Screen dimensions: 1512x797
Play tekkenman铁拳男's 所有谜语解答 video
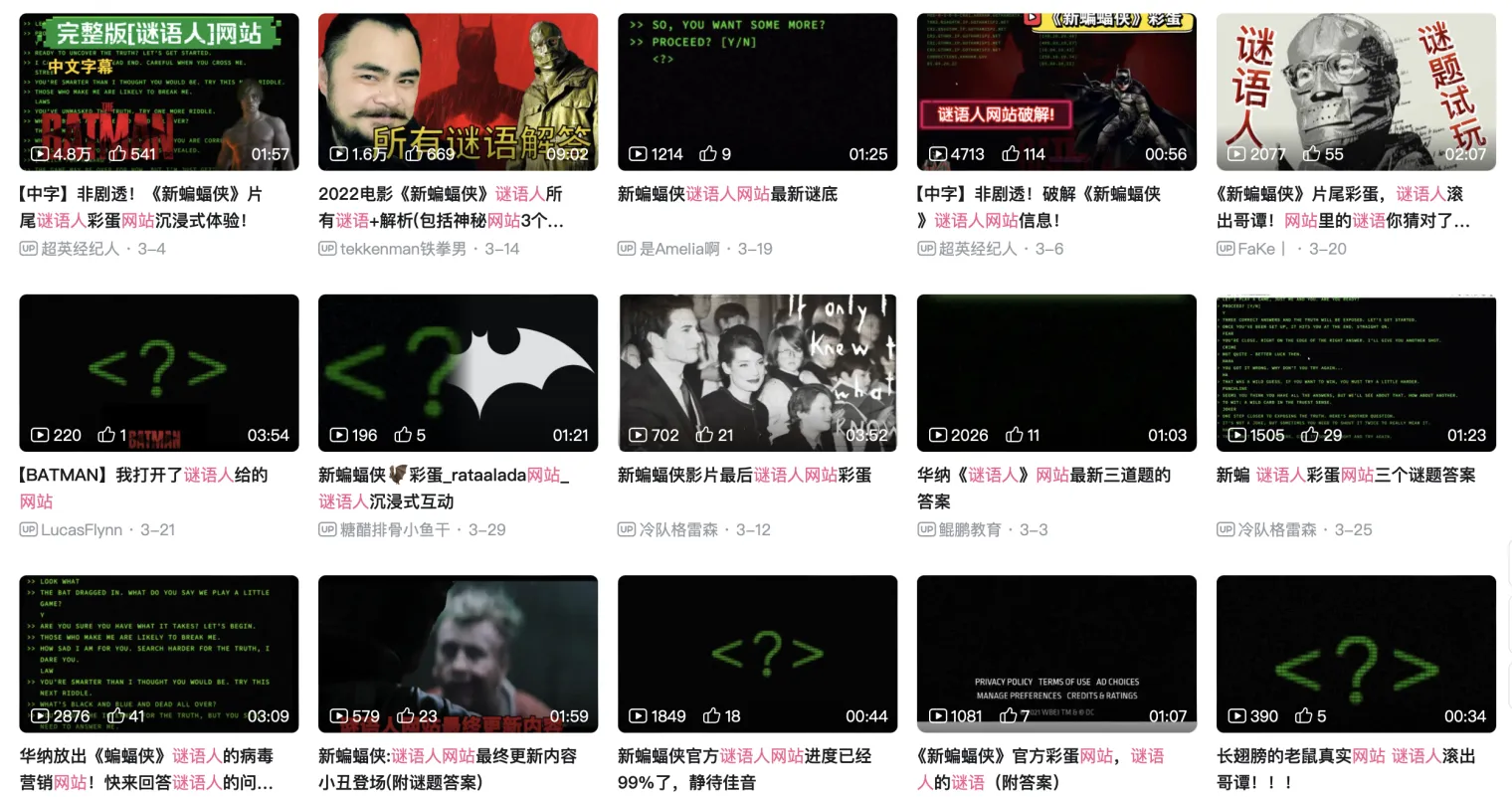(x=458, y=92)
